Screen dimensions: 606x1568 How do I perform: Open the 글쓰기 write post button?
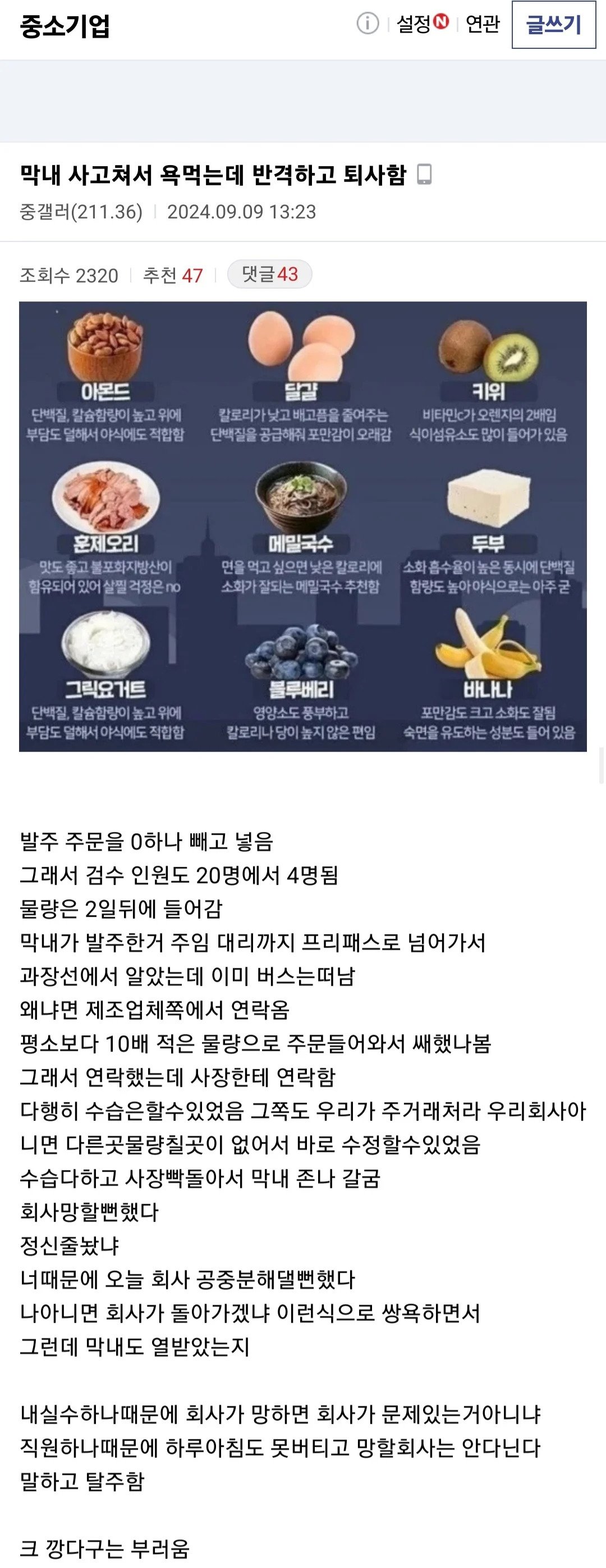553,25
